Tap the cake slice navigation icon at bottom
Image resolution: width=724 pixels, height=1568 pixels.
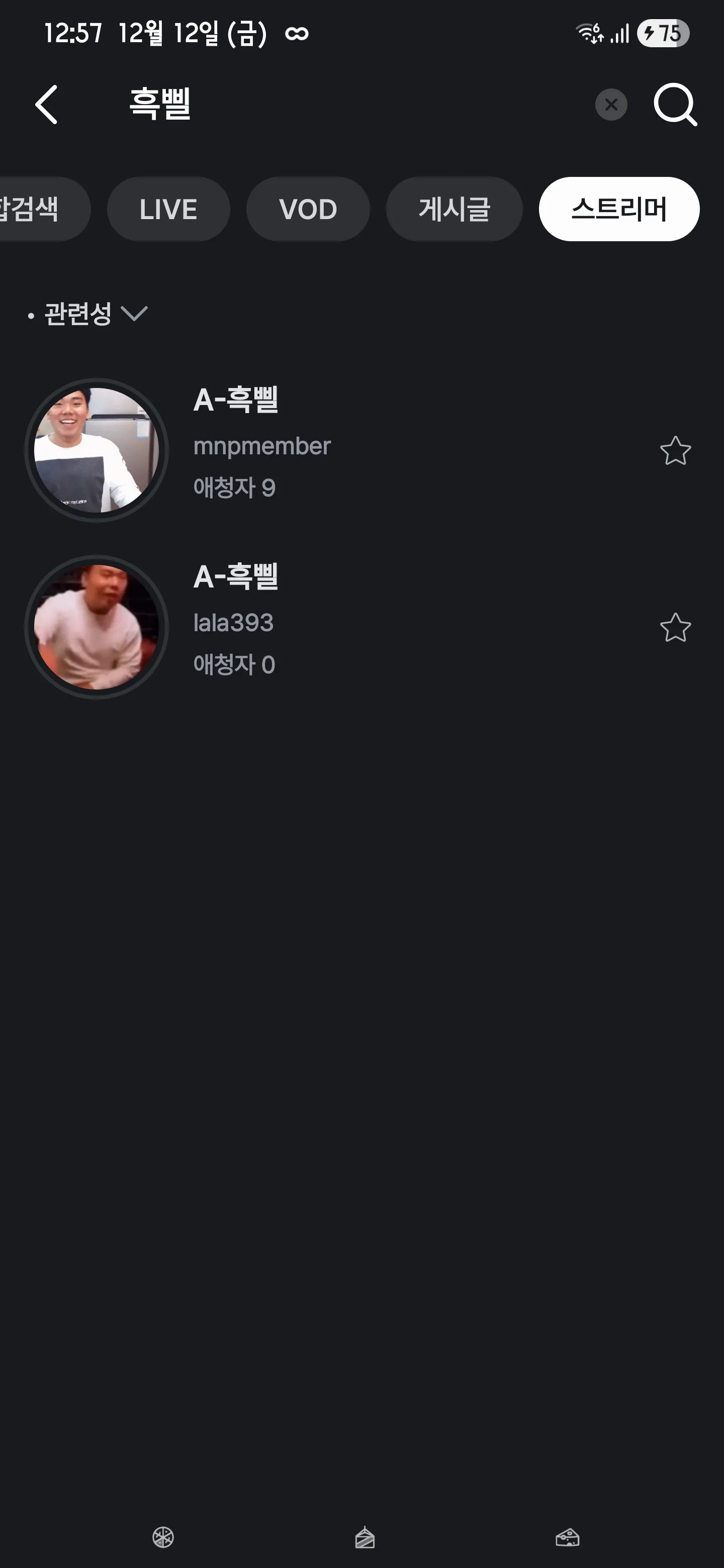click(x=364, y=1539)
